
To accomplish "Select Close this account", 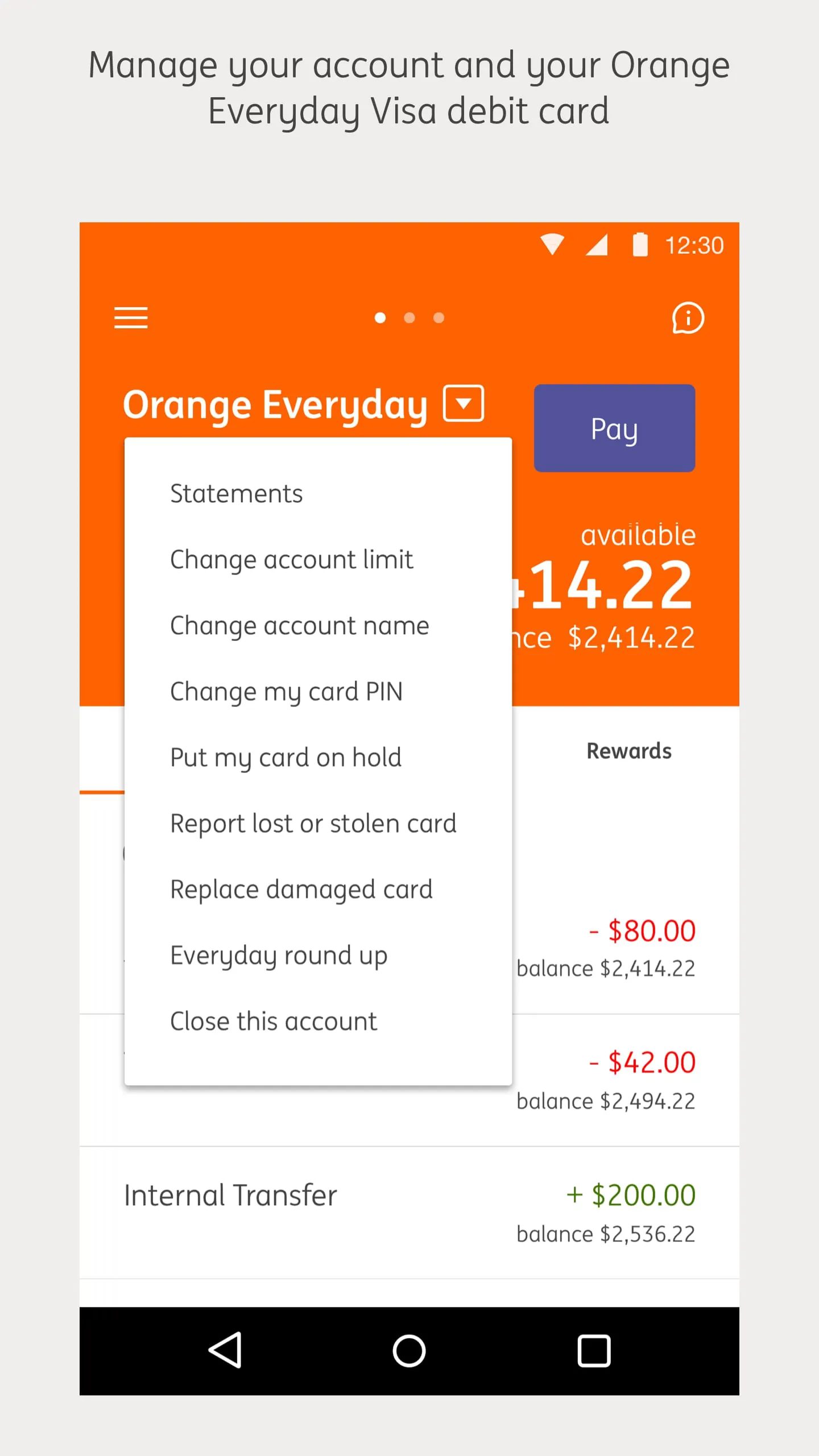I will 273,1020.
